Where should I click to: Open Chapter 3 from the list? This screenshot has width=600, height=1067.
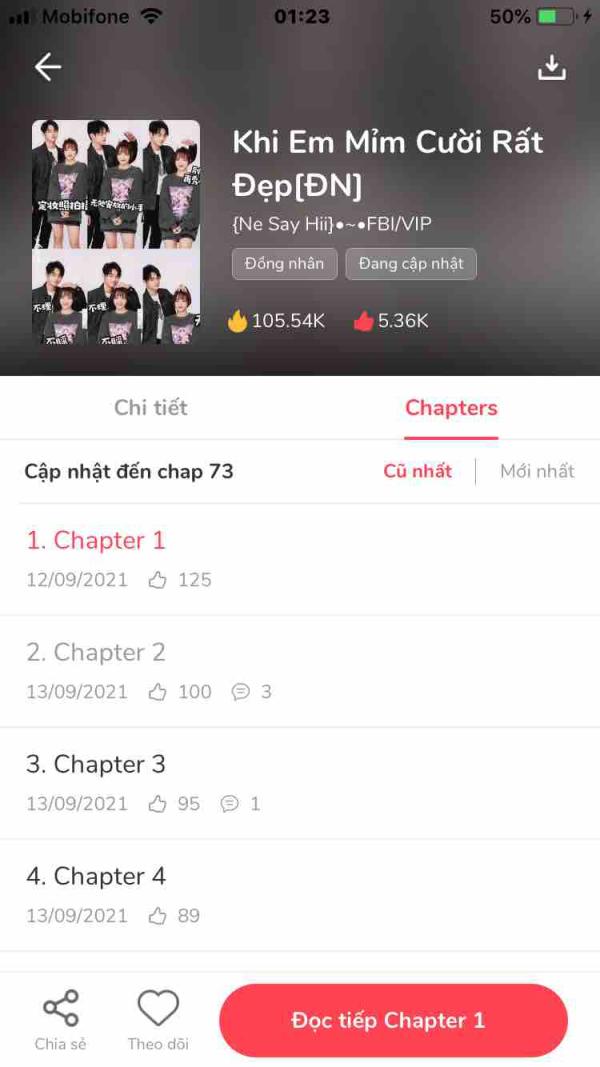tap(96, 765)
